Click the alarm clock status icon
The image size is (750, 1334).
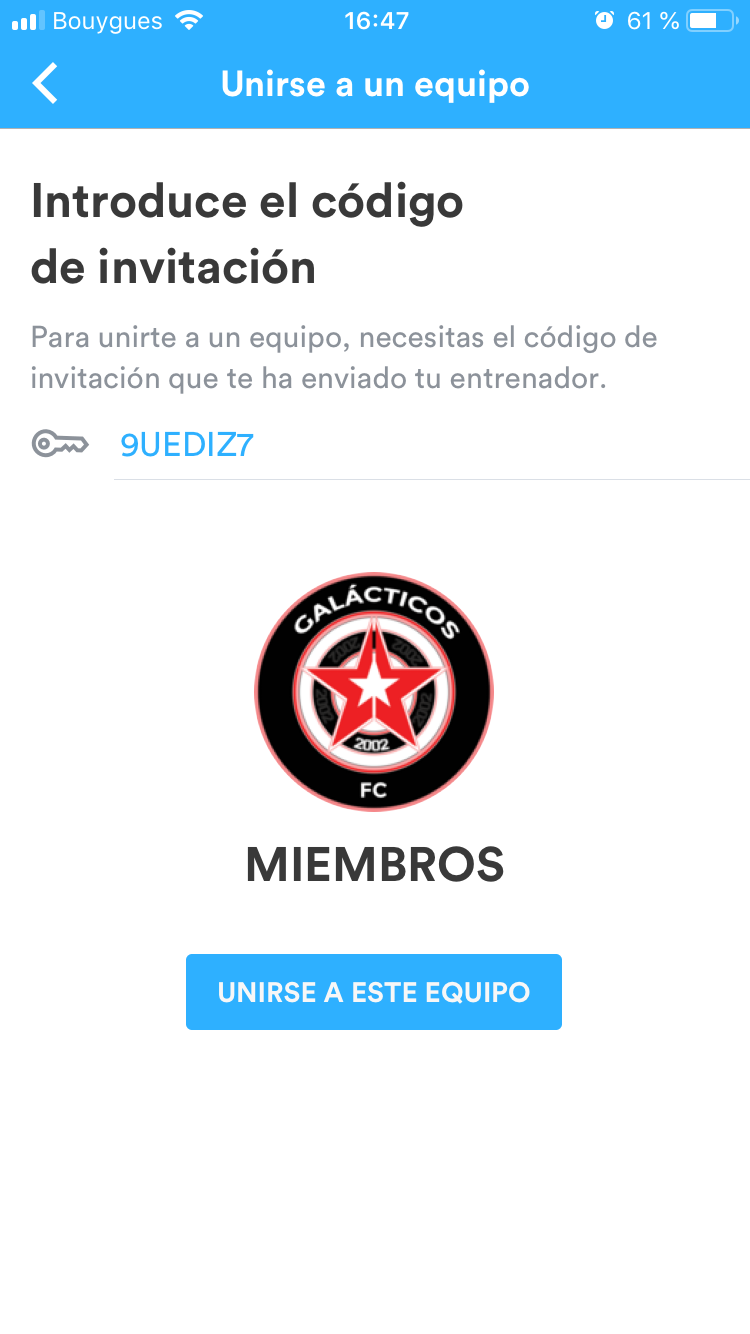pyautogui.click(x=602, y=18)
